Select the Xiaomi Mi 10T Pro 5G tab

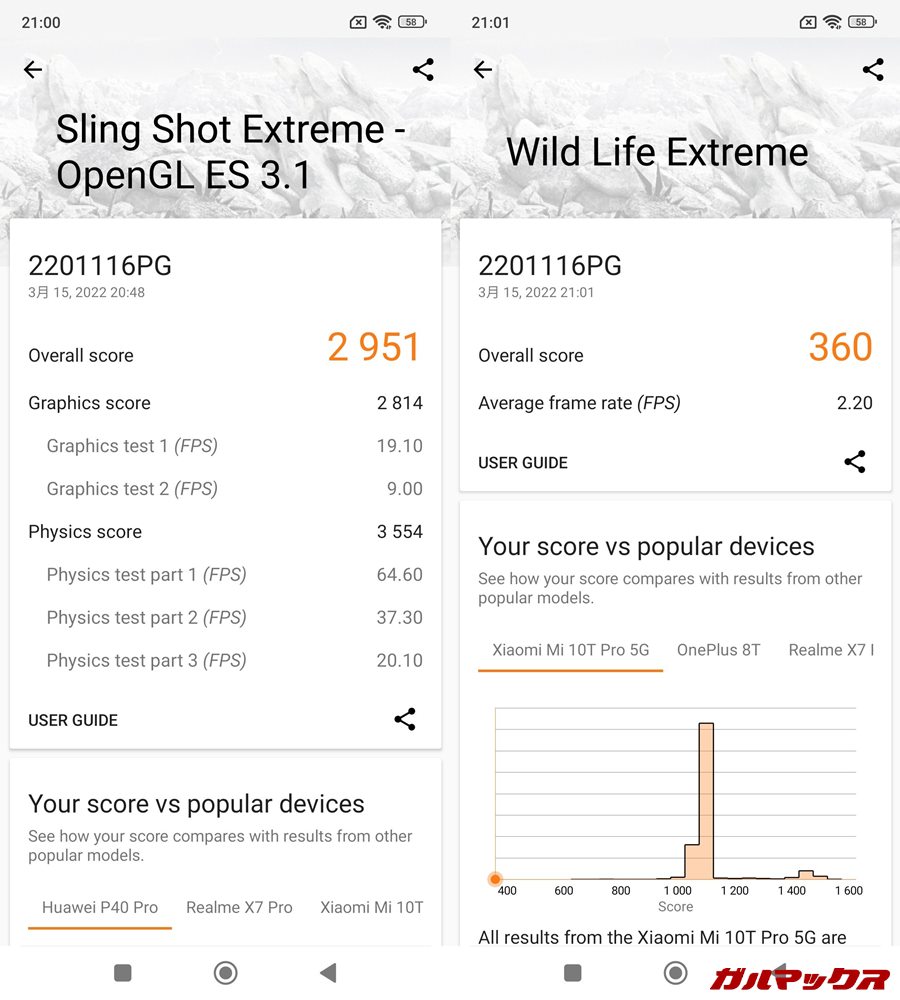[570, 650]
